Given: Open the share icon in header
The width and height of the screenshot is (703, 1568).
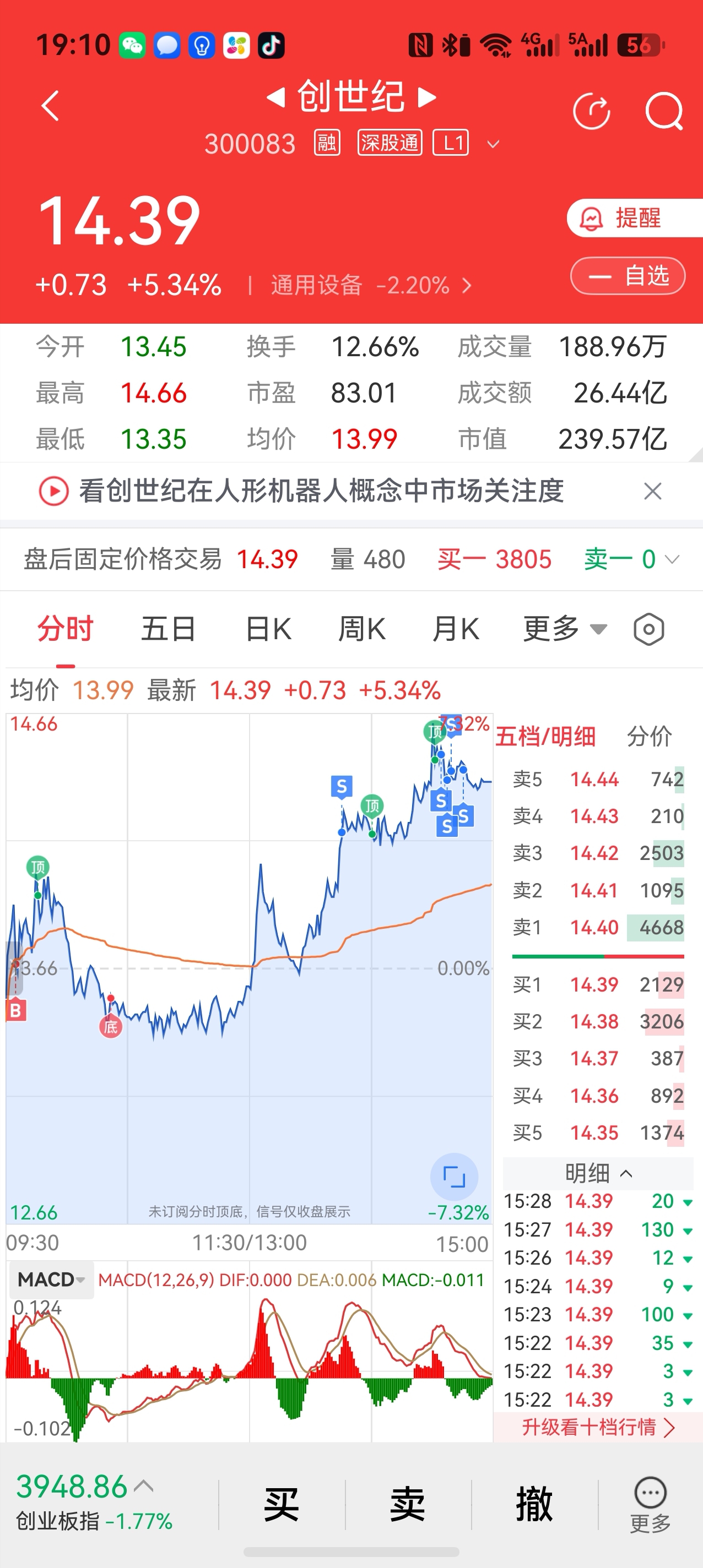Looking at the screenshot, I should point(592,111).
